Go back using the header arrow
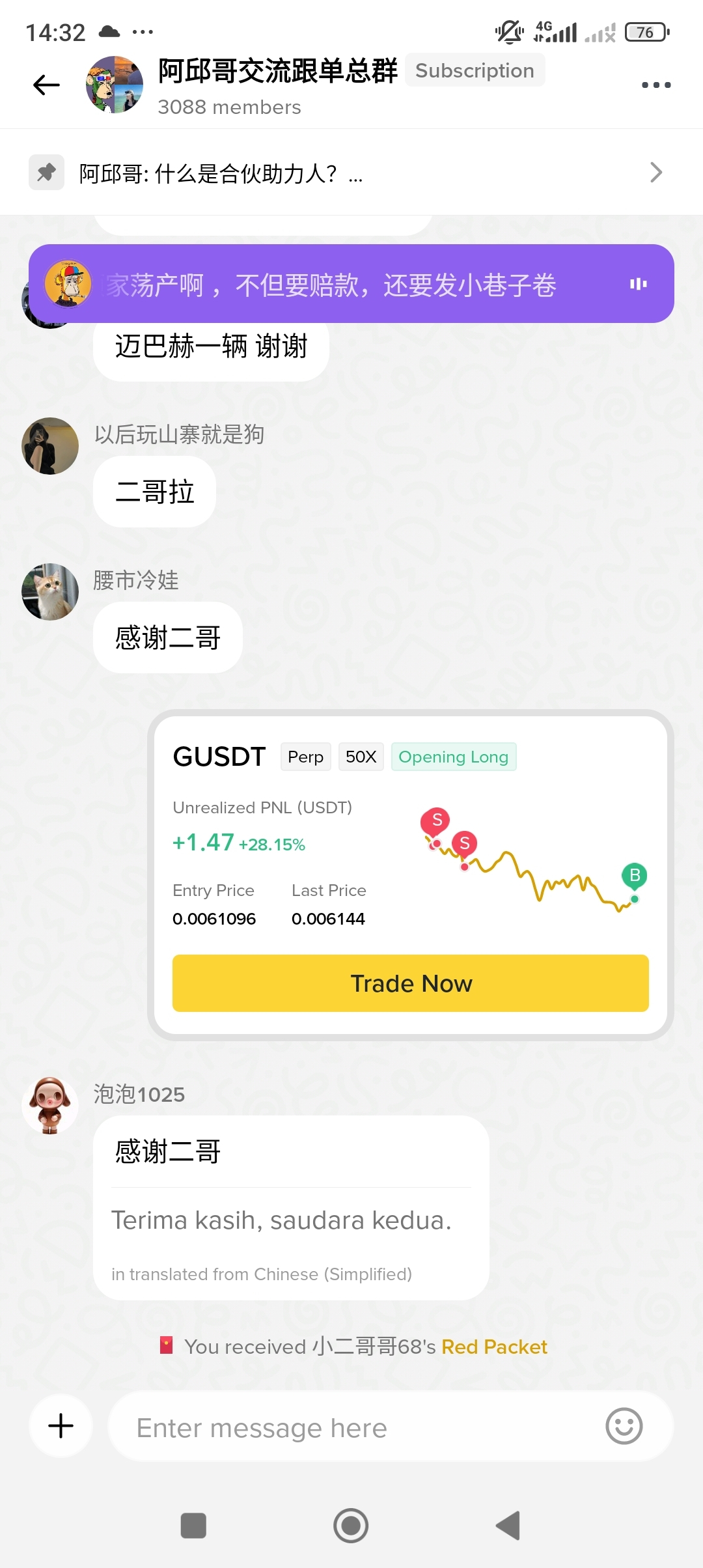 coord(46,85)
